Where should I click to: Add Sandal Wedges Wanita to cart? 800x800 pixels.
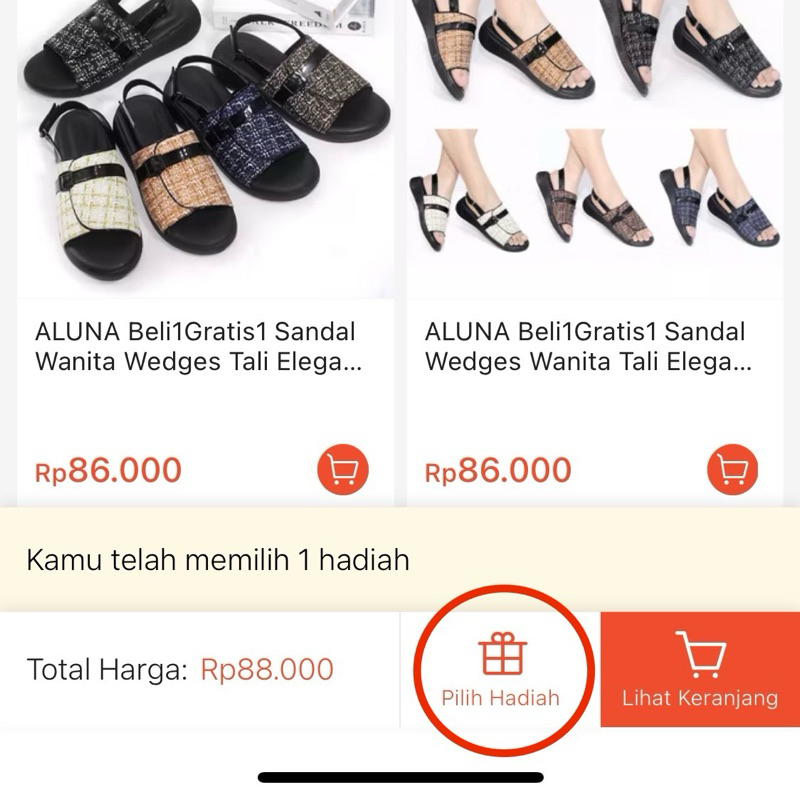pos(733,469)
